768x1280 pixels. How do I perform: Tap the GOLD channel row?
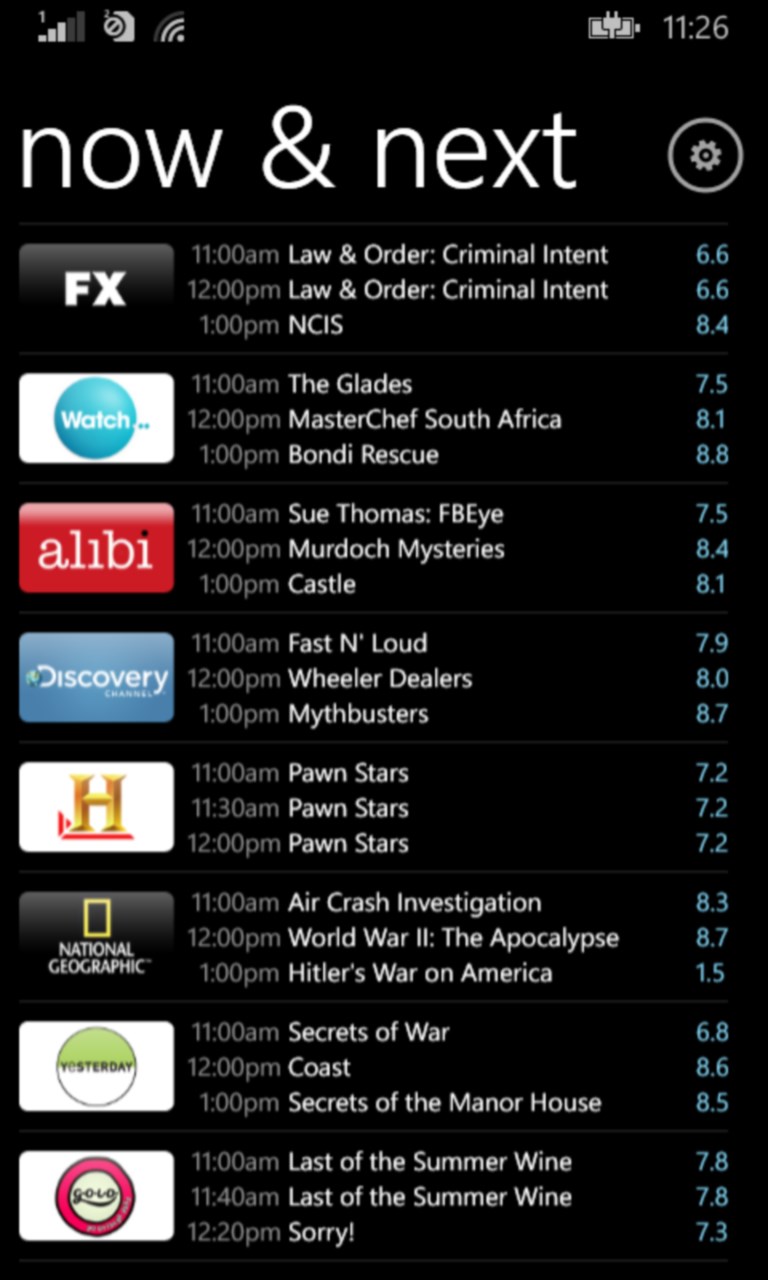coord(96,1196)
